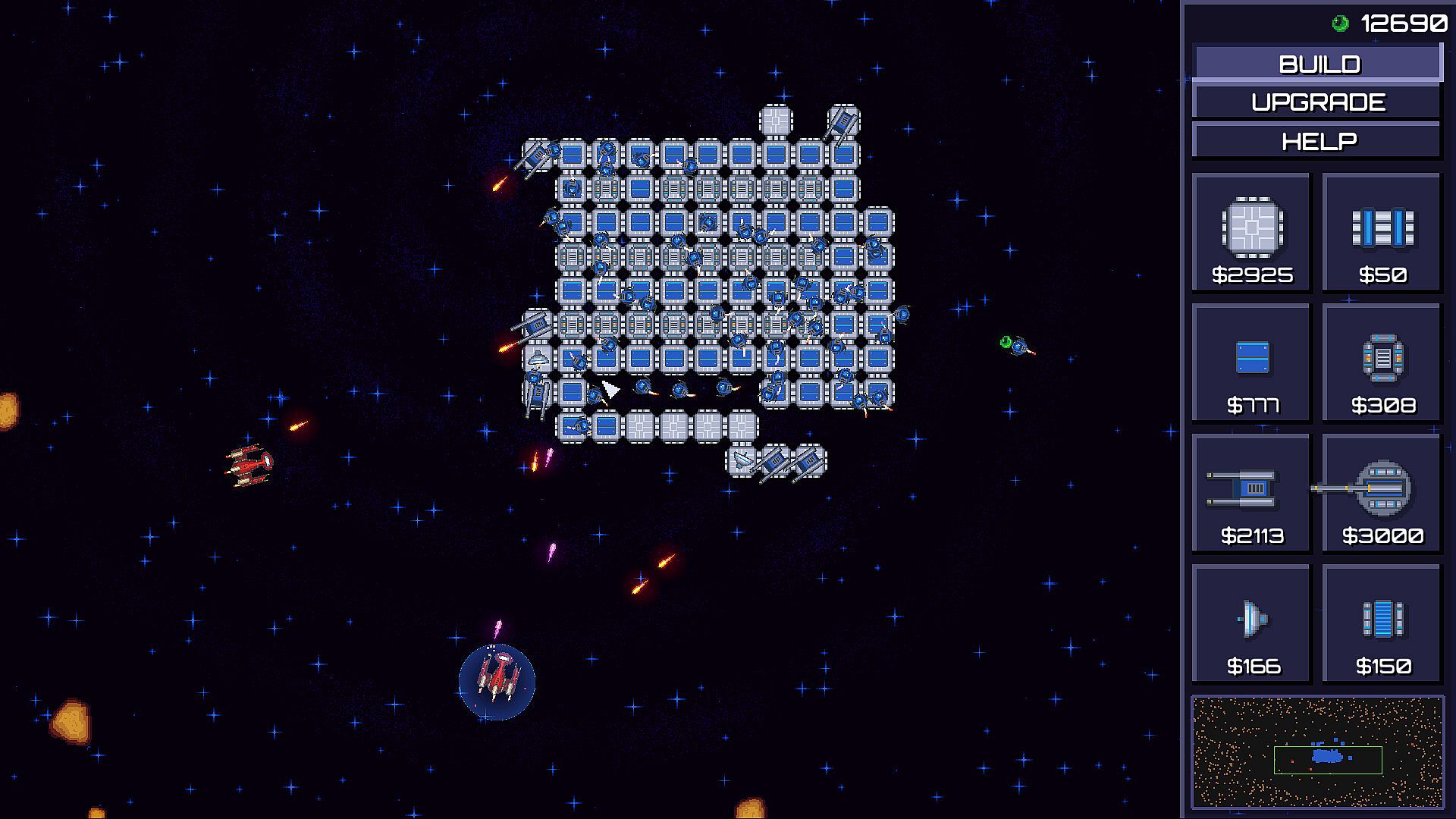Choose the $3000 heavy gun turret
1456x819 pixels.
click(x=1382, y=493)
